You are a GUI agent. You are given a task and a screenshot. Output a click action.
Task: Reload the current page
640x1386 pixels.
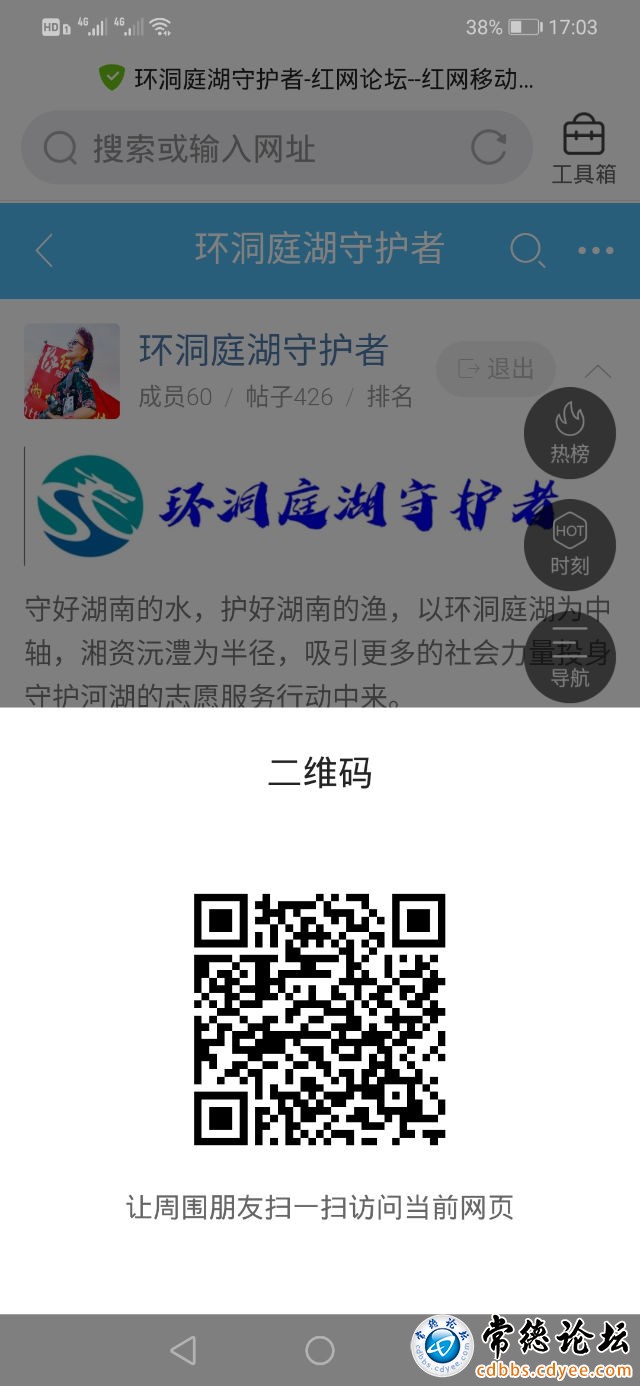click(x=488, y=148)
